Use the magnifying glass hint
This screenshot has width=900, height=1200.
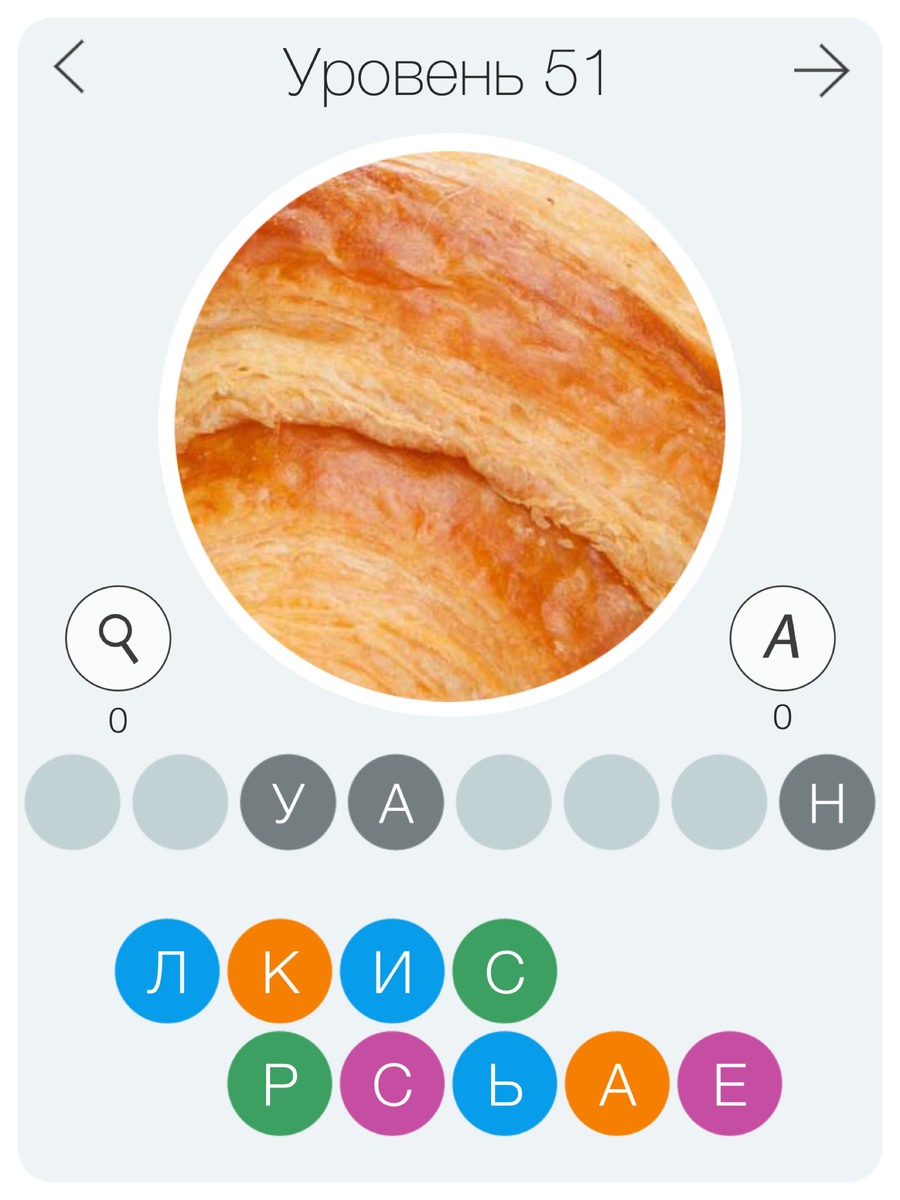[x=118, y=636]
